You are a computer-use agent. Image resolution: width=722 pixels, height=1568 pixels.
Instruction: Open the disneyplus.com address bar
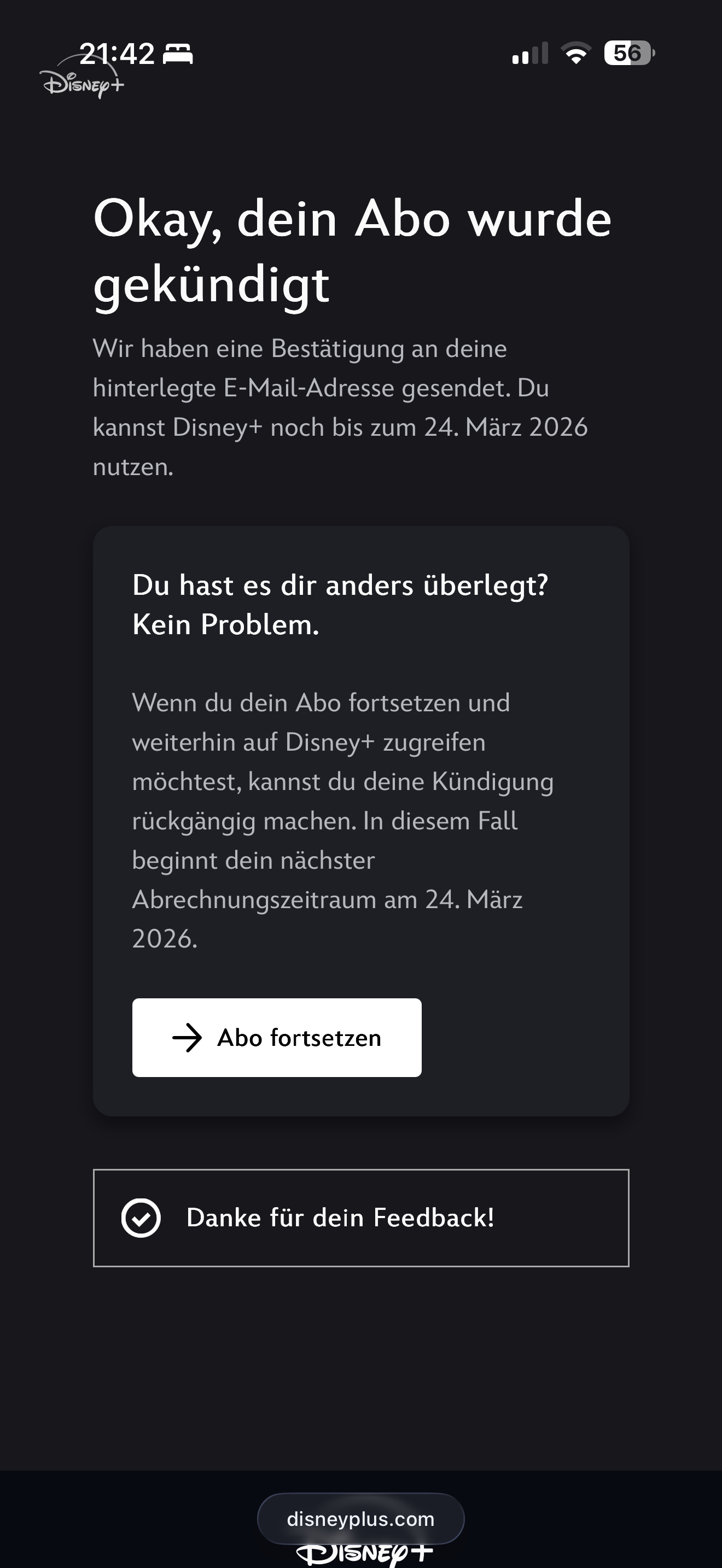pos(361,1518)
